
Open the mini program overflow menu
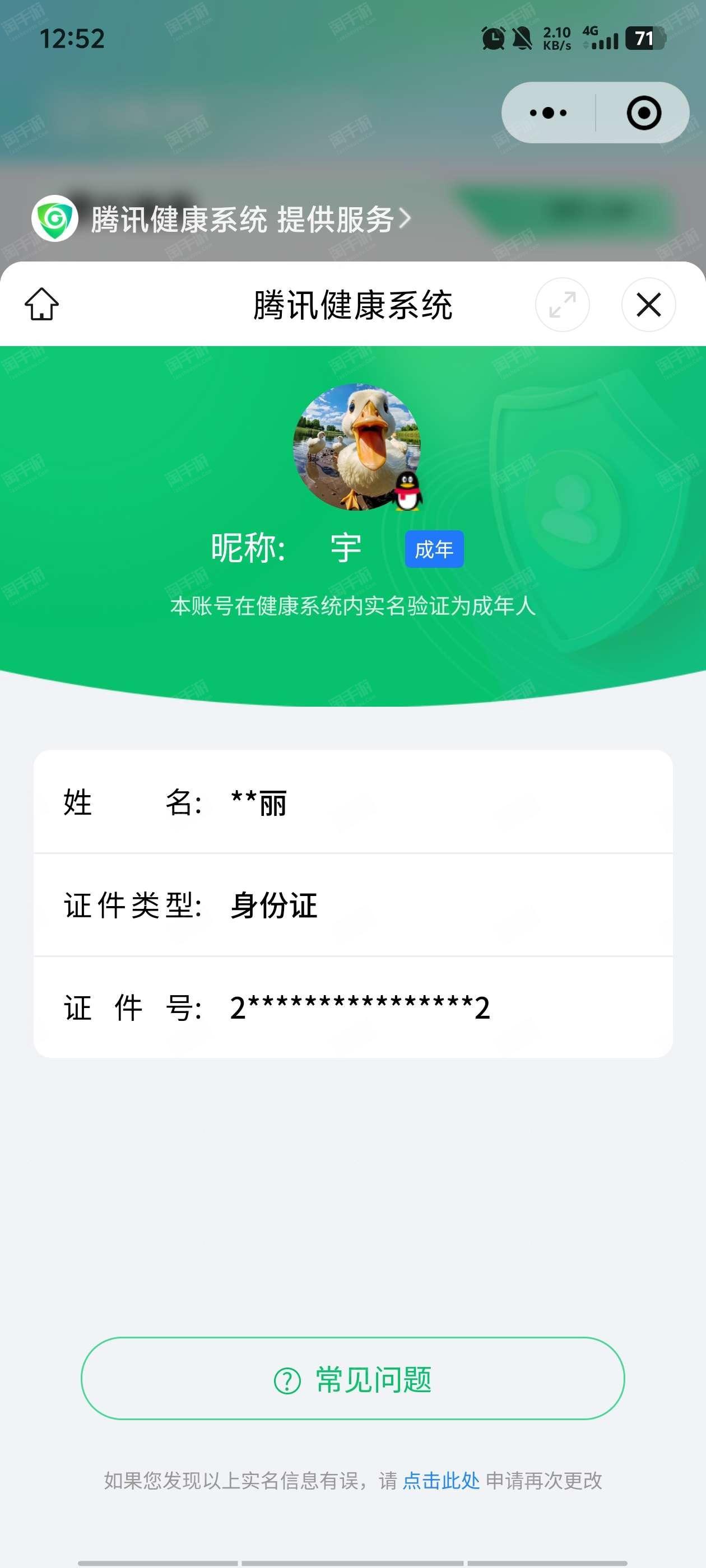(x=547, y=113)
